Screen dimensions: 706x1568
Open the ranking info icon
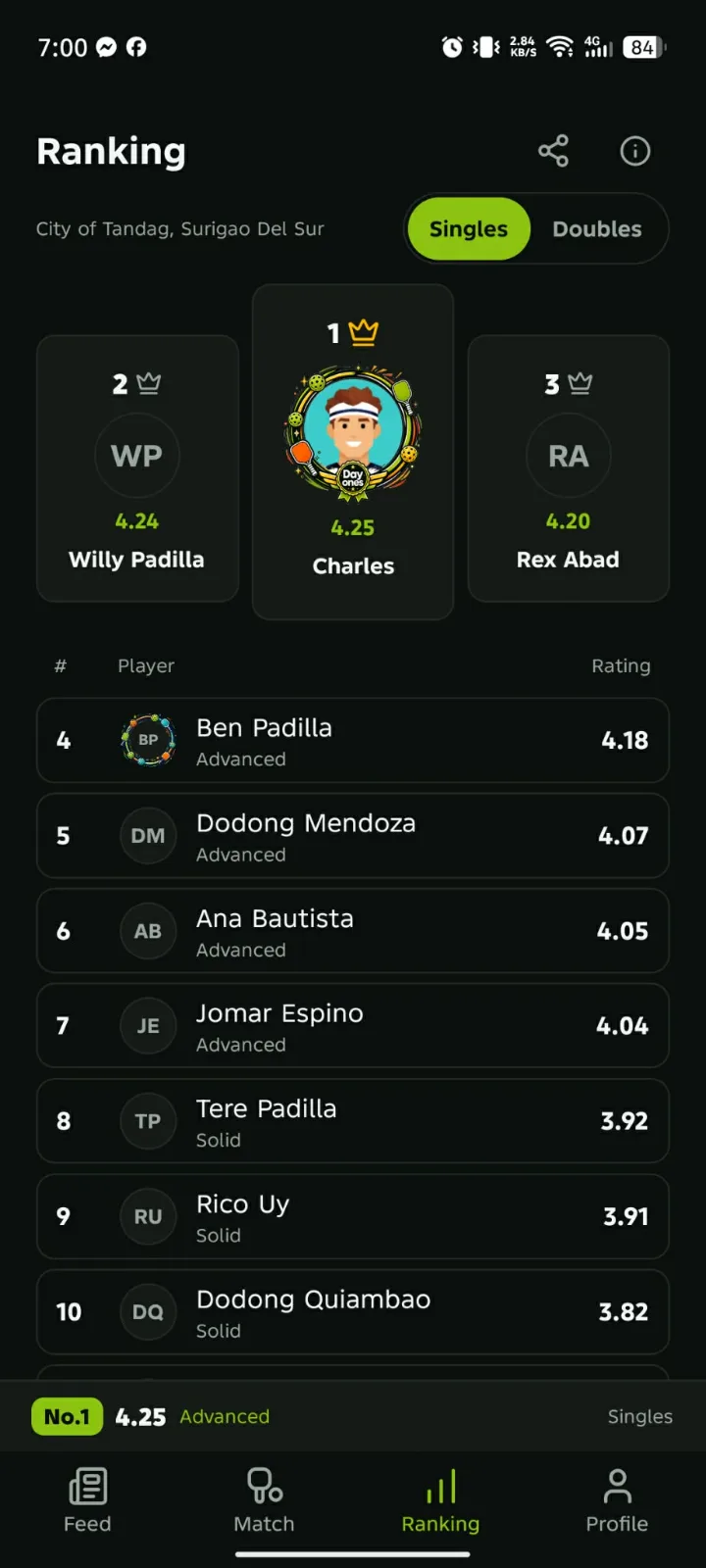point(635,151)
